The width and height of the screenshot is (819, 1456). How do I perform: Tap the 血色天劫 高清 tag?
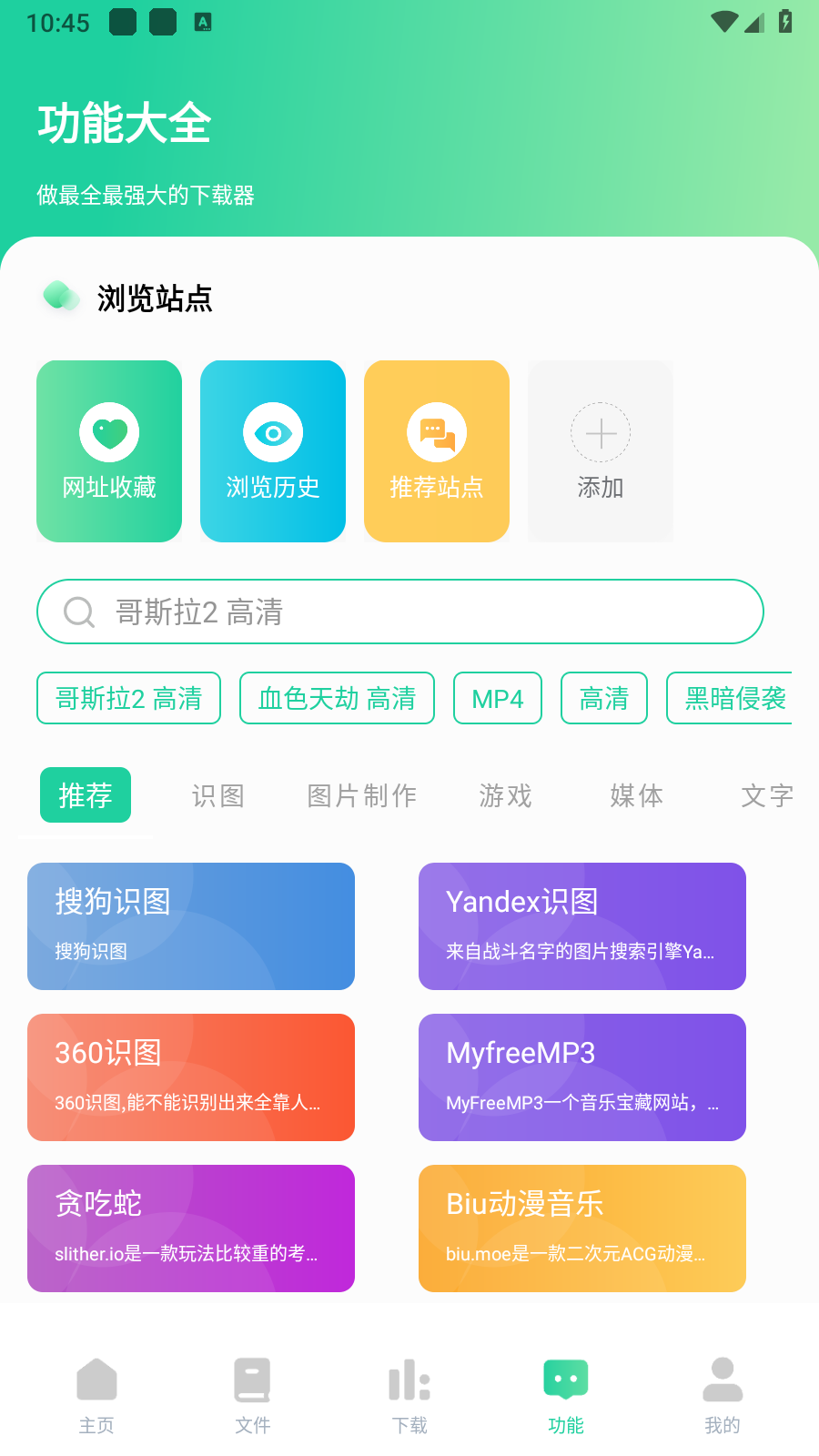point(337,698)
